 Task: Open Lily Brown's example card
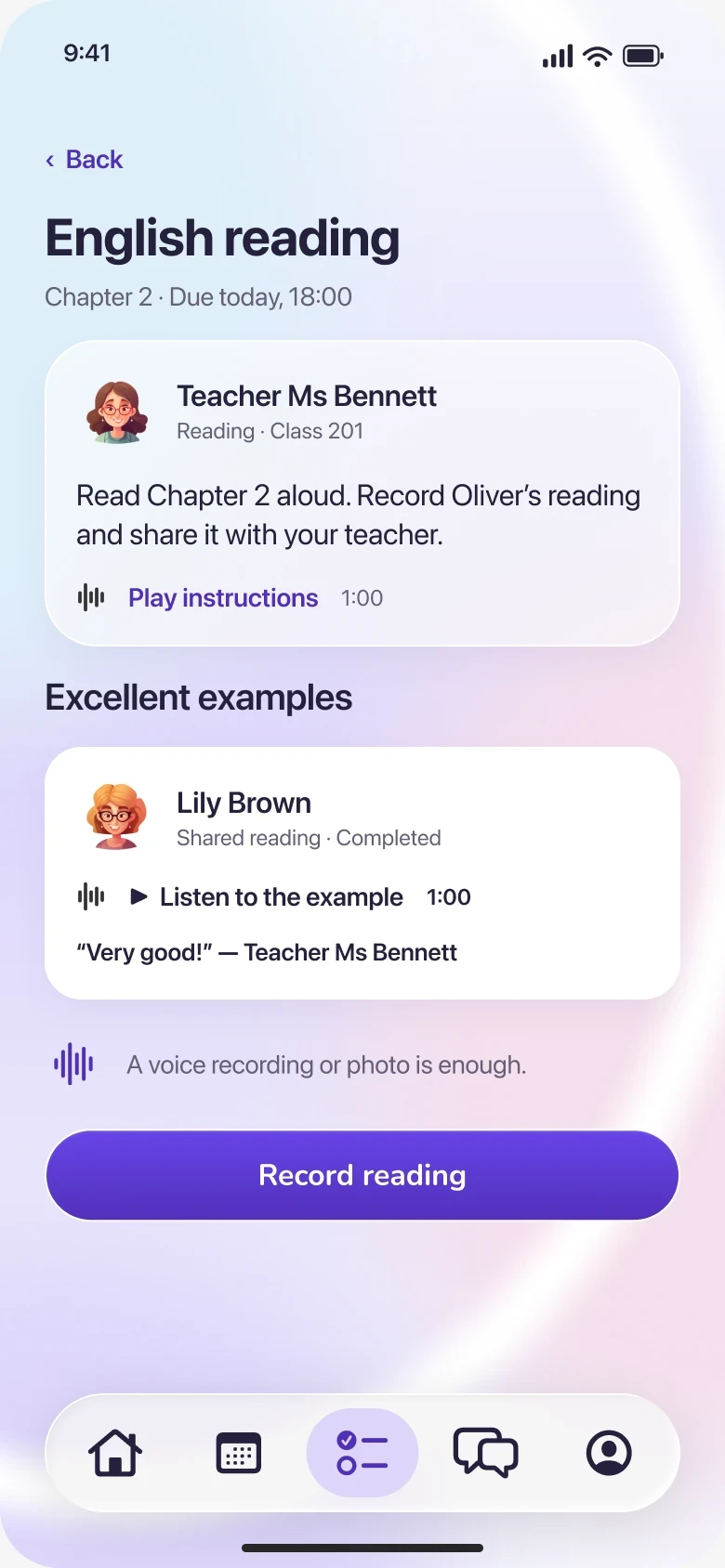pos(362,873)
